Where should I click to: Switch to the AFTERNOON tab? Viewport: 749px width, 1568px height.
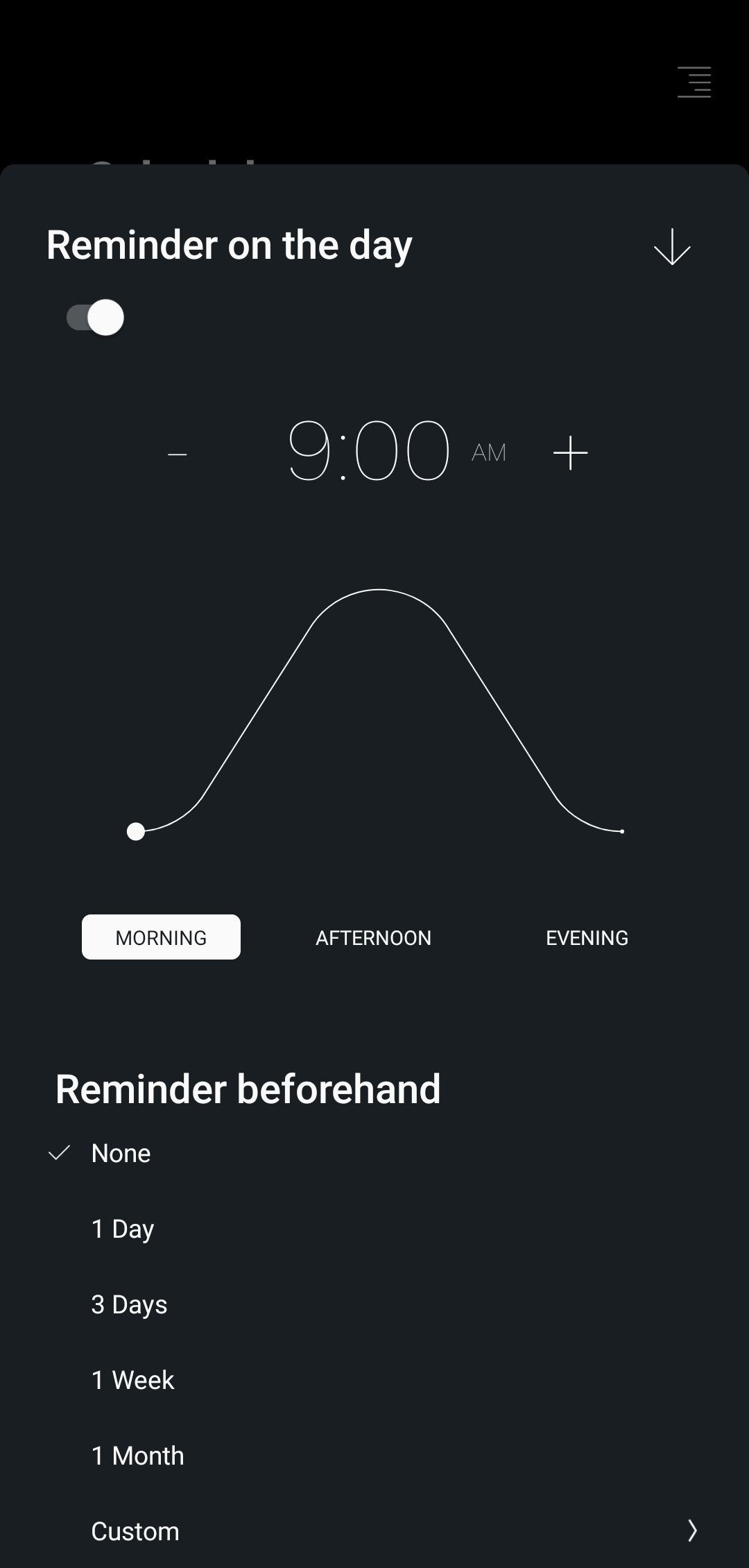(x=374, y=937)
